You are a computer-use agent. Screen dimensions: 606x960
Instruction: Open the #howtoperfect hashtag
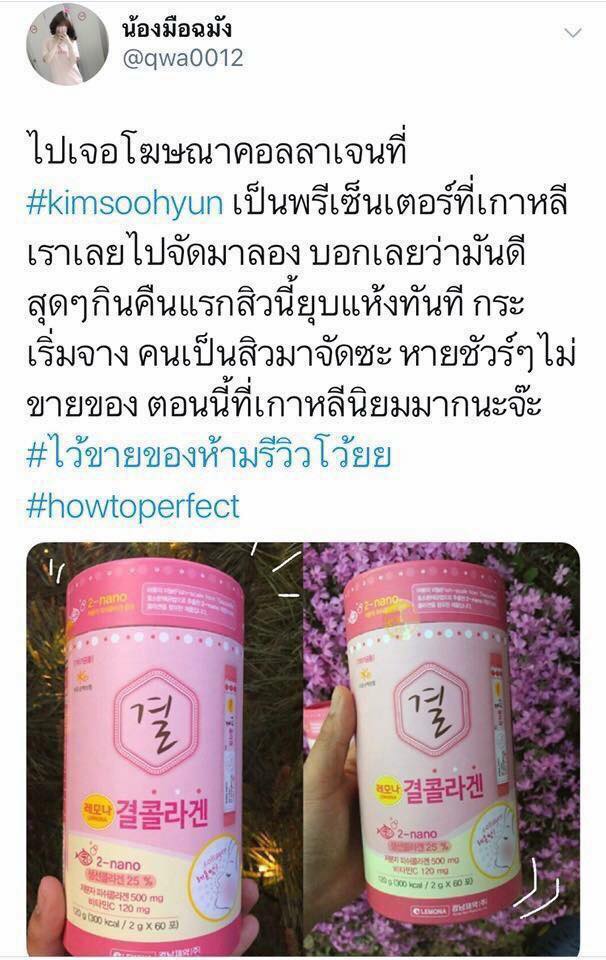(134, 505)
